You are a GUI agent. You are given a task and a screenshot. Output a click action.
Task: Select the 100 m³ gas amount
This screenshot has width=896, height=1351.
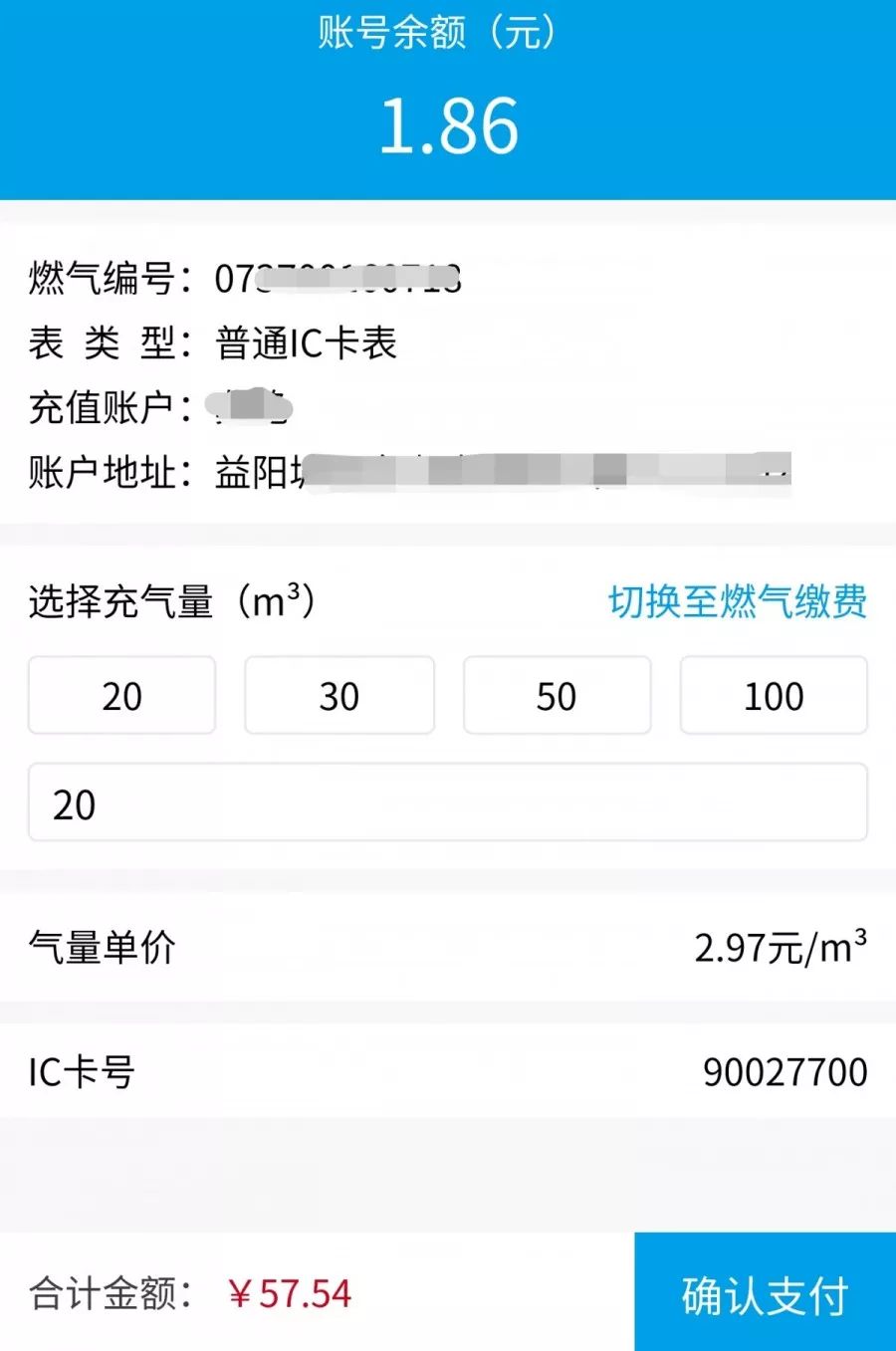click(x=774, y=696)
